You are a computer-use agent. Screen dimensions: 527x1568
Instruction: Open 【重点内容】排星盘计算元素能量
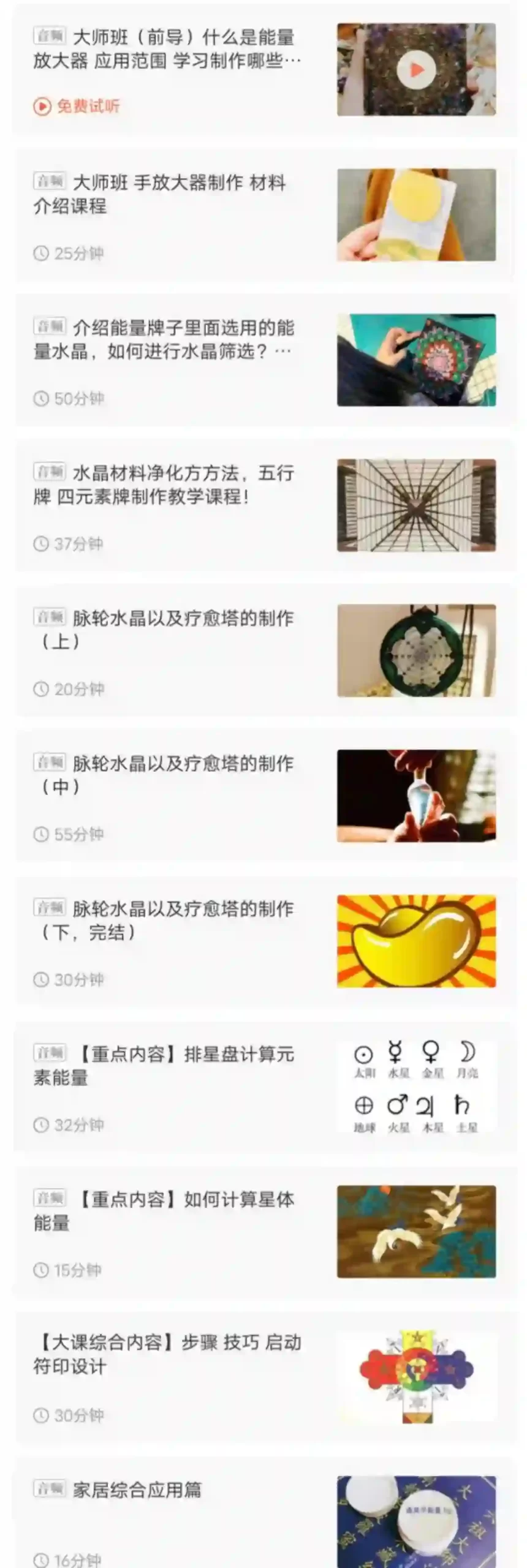(x=265, y=1087)
